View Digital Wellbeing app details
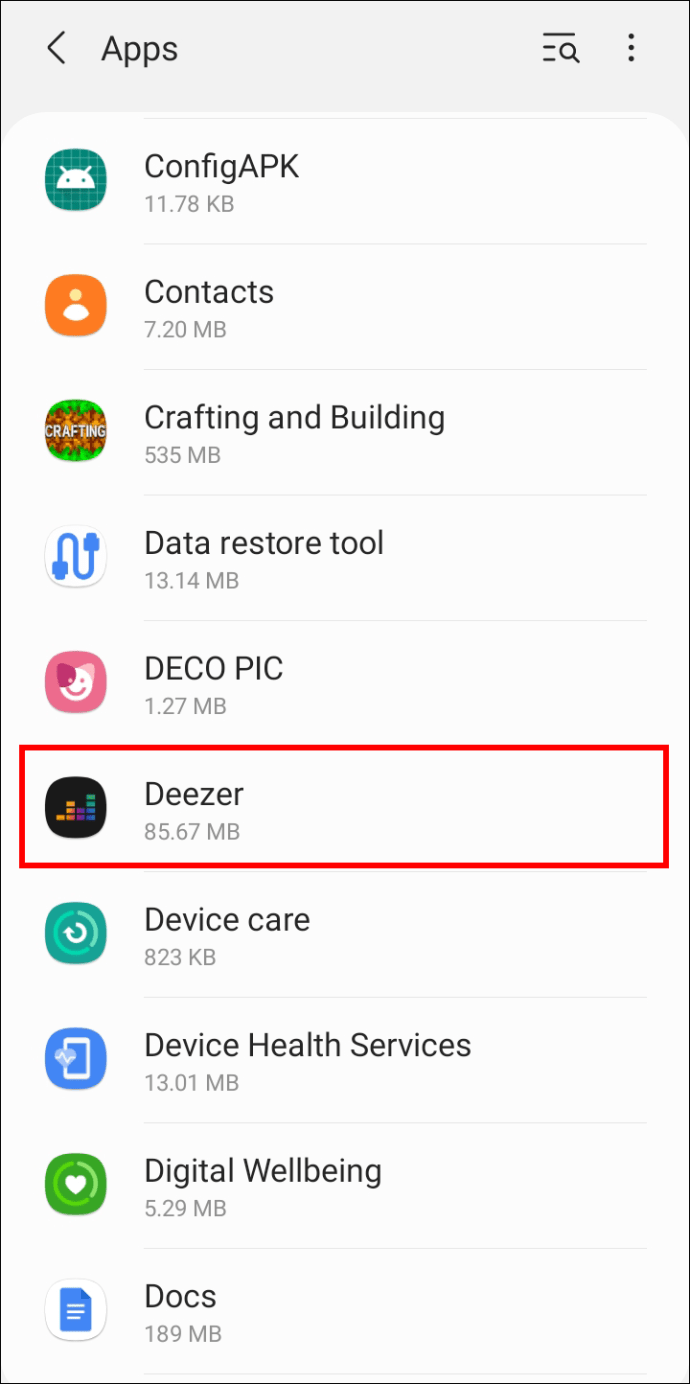 pyautogui.click(x=345, y=1185)
